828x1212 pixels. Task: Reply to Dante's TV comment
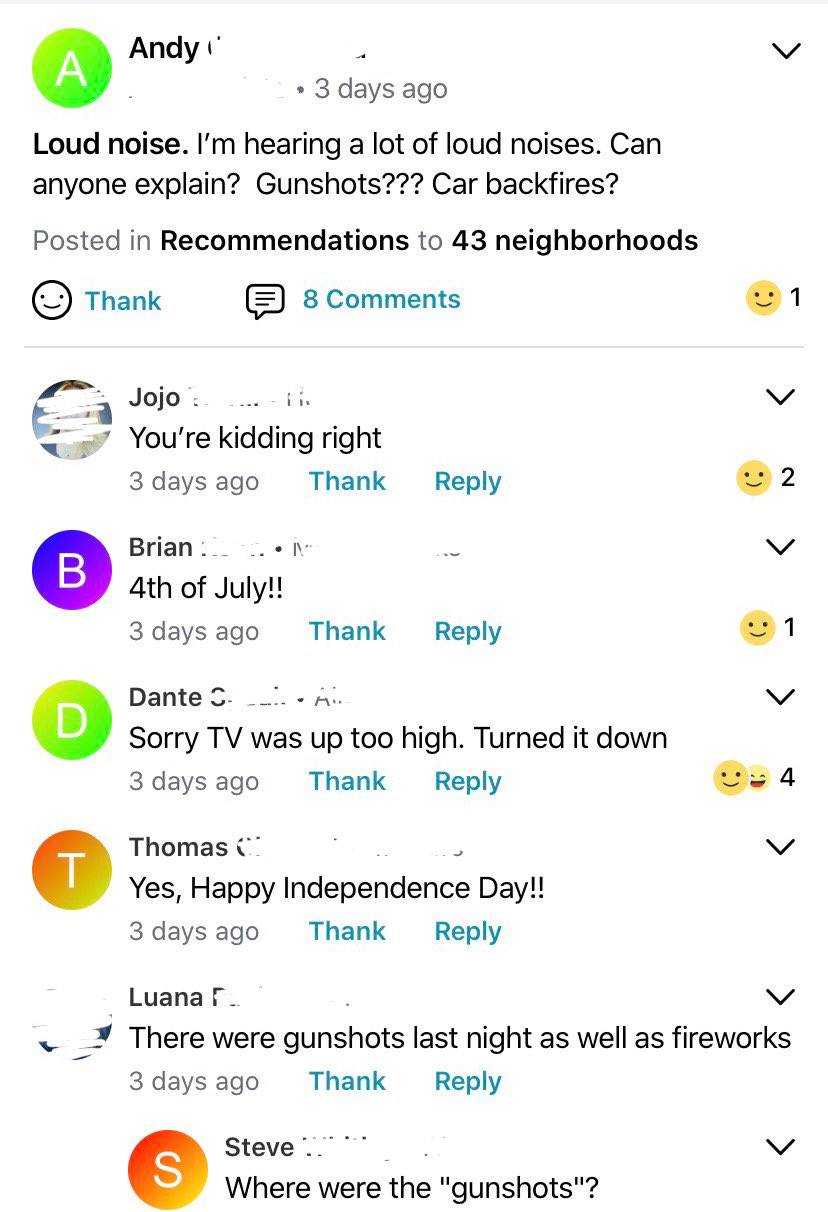point(467,781)
